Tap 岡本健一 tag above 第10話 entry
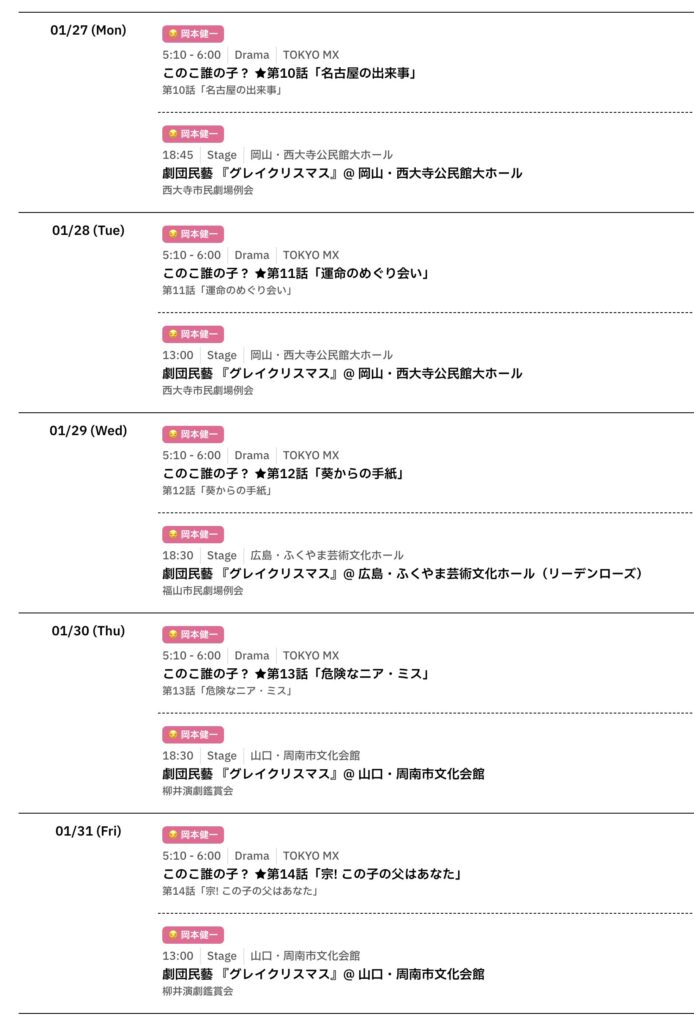This screenshot has width=694, height=1024. 193,34
